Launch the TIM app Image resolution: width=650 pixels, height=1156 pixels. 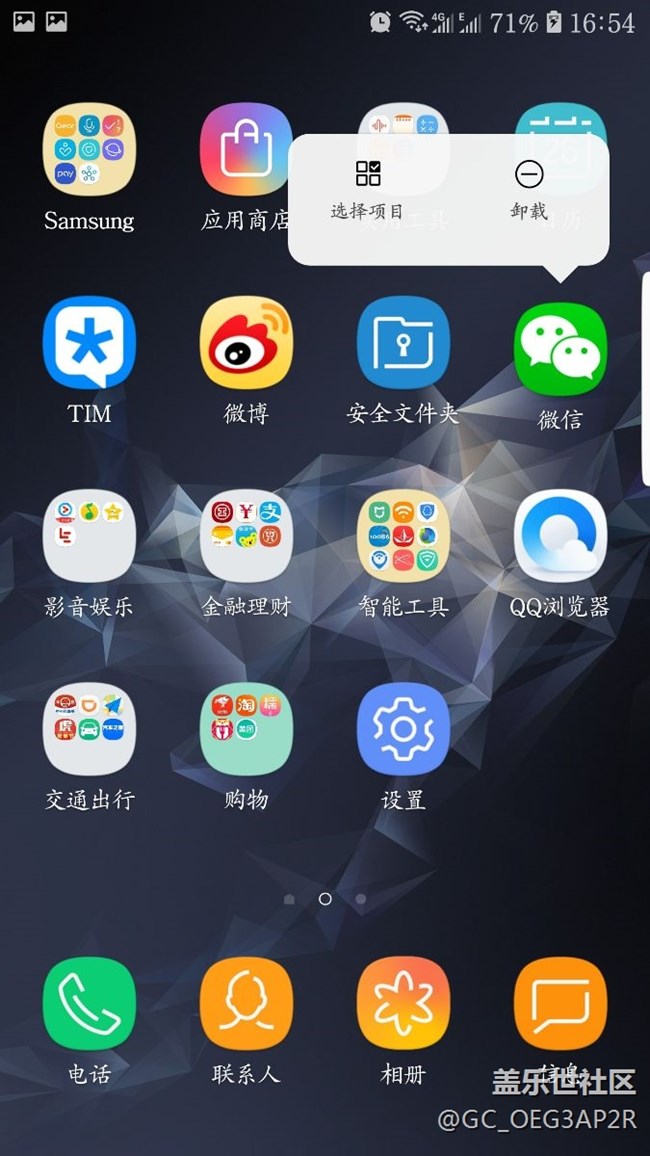(x=89, y=343)
